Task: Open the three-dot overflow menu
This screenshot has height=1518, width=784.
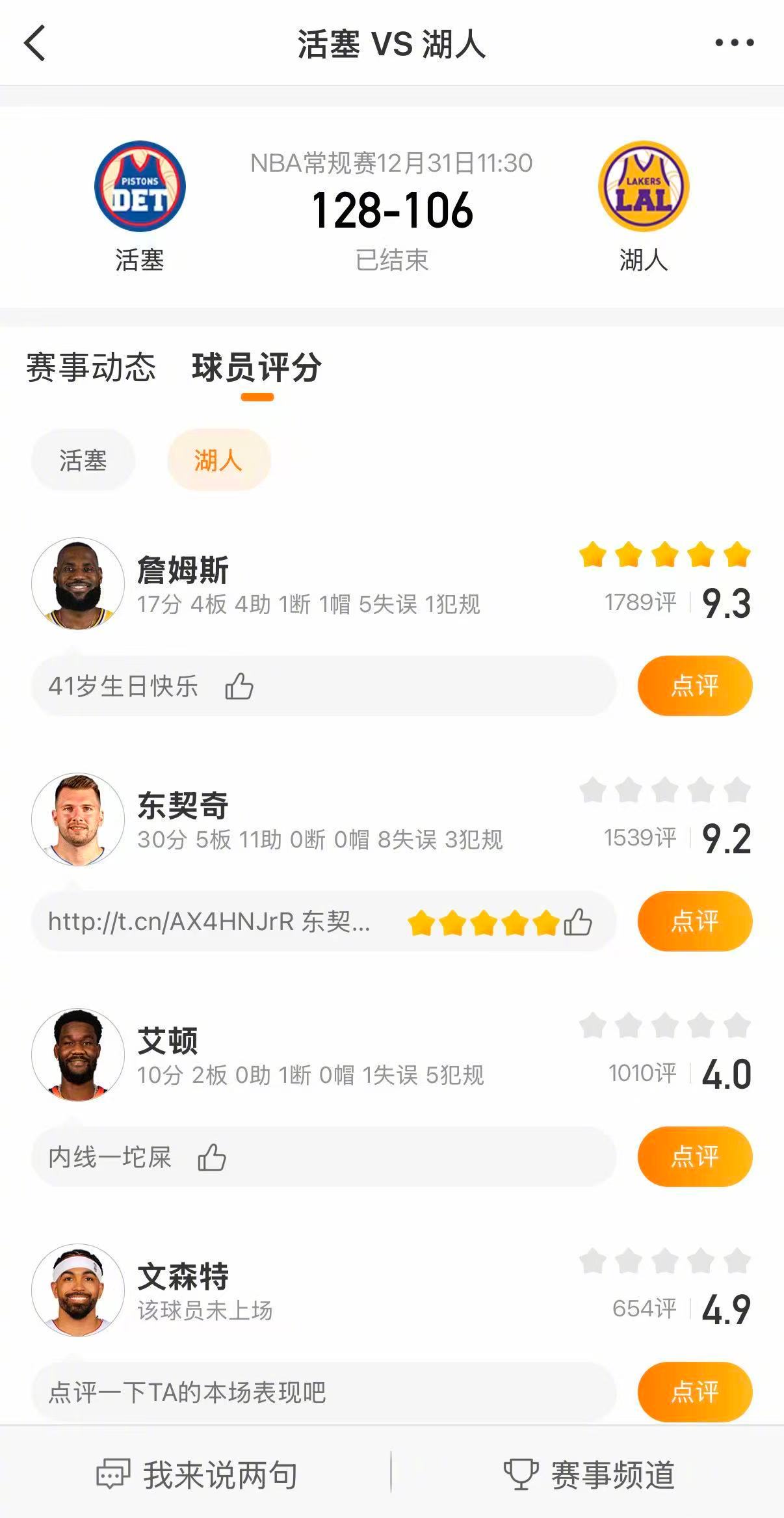Action: [x=734, y=43]
